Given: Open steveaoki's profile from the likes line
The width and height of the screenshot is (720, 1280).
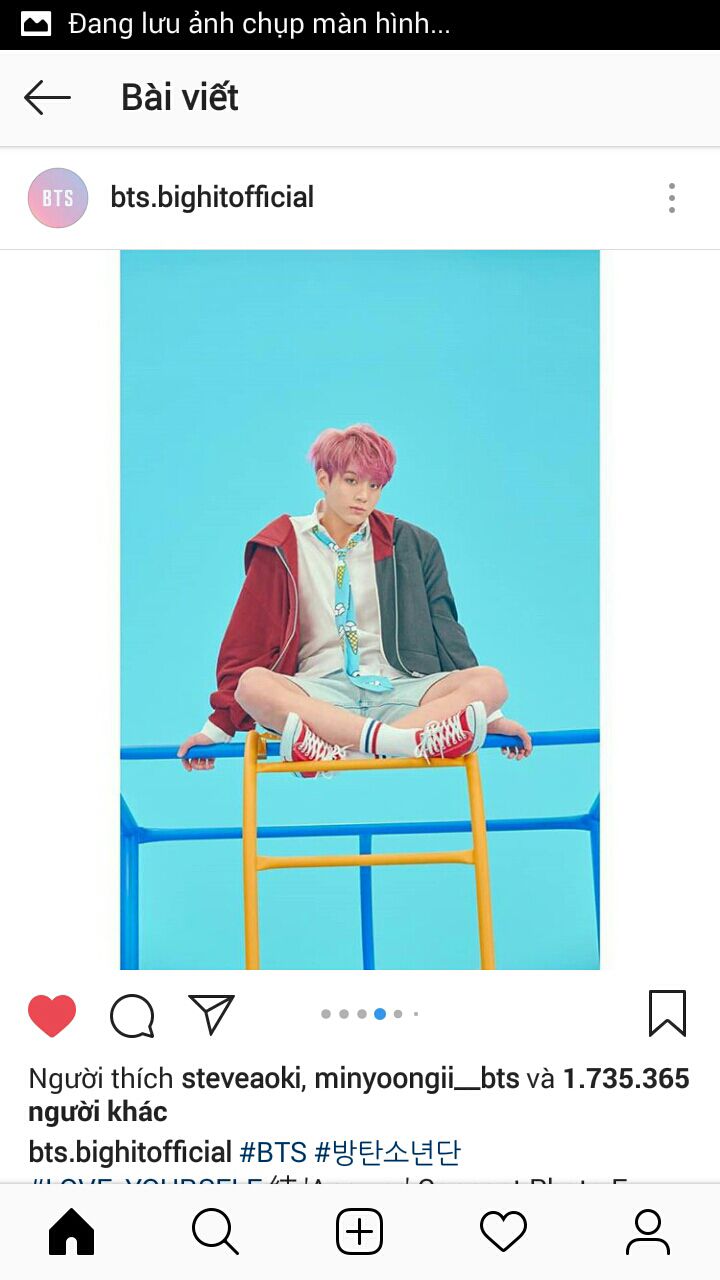Looking at the screenshot, I should [243, 1078].
